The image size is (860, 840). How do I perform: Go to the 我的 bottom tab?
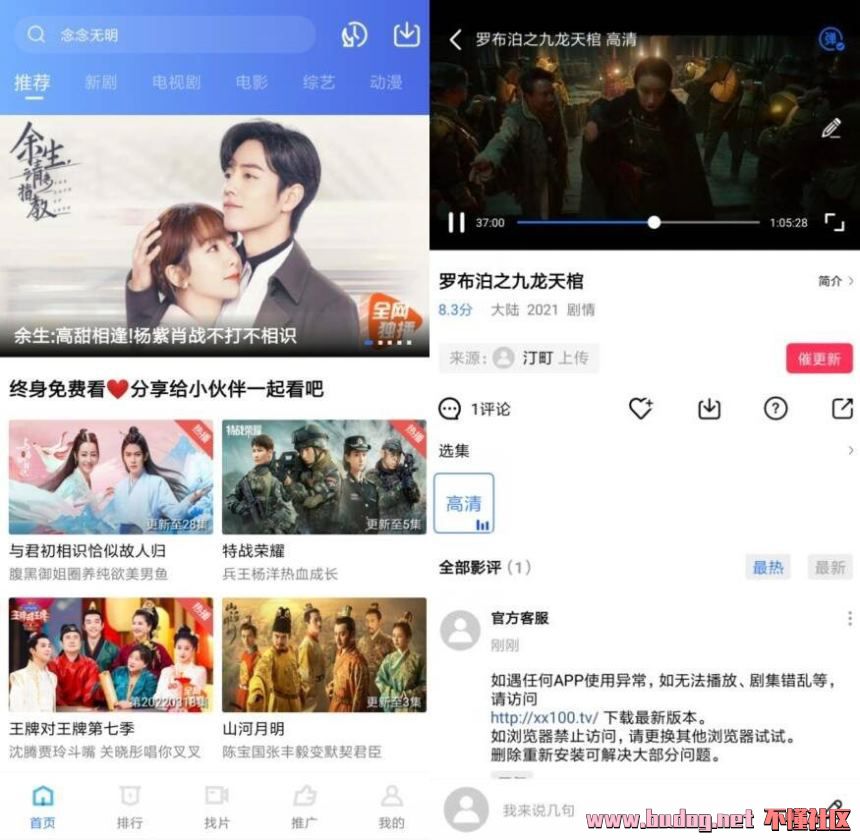coord(391,806)
